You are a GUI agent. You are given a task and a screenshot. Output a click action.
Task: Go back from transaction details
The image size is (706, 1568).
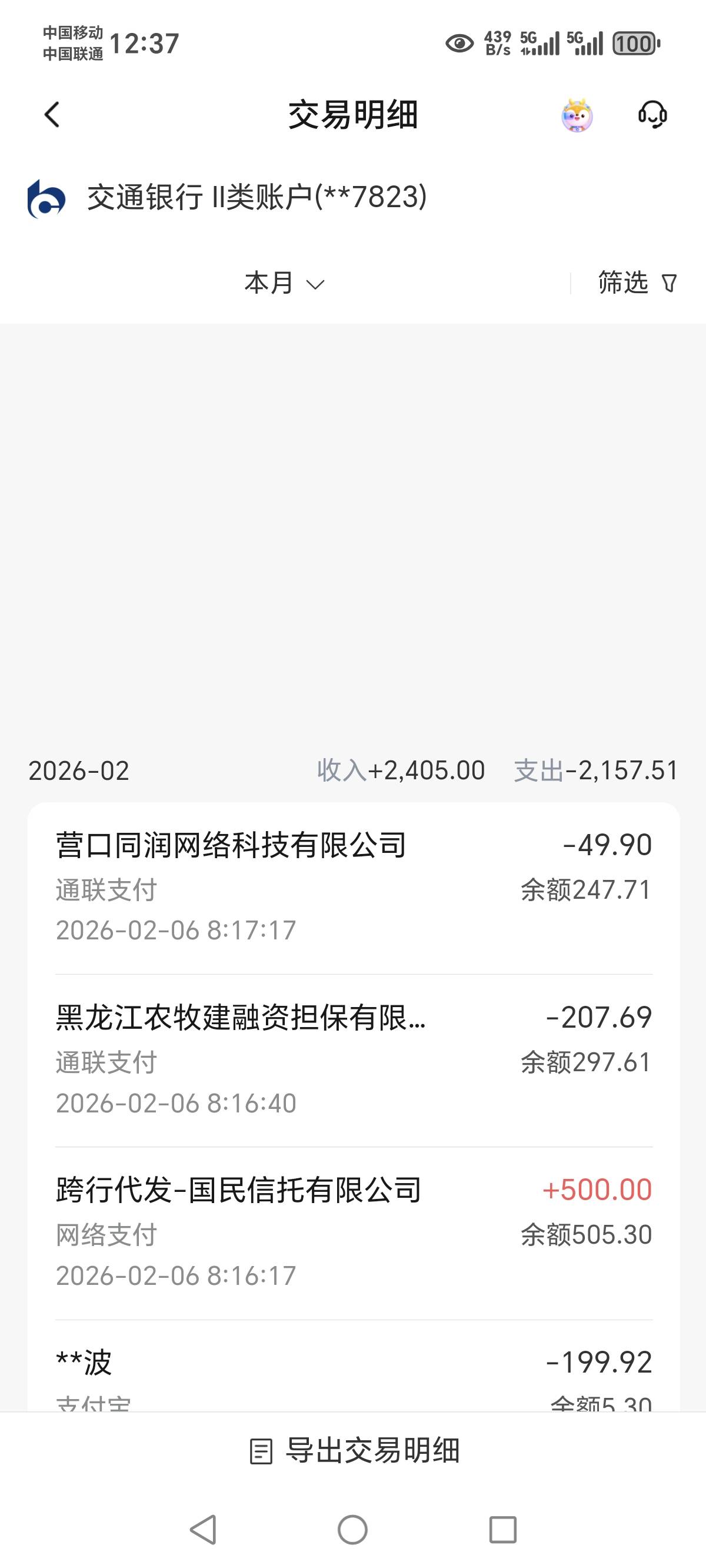(x=52, y=114)
